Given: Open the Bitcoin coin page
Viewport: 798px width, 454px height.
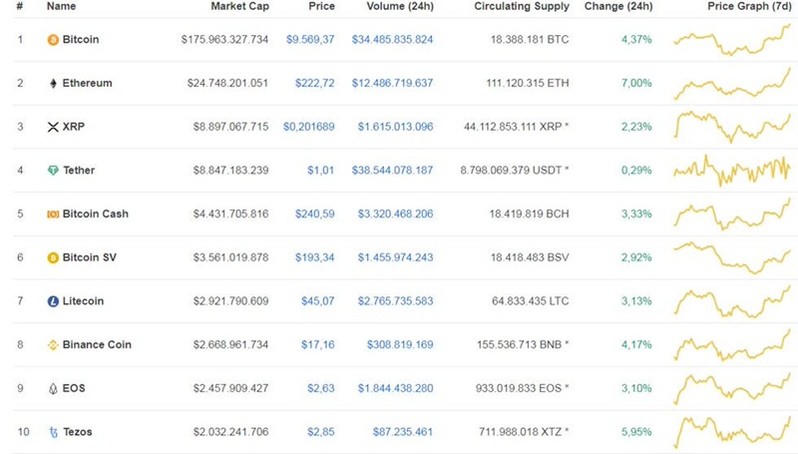Looking at the screenshot, I should coord(80,40).
